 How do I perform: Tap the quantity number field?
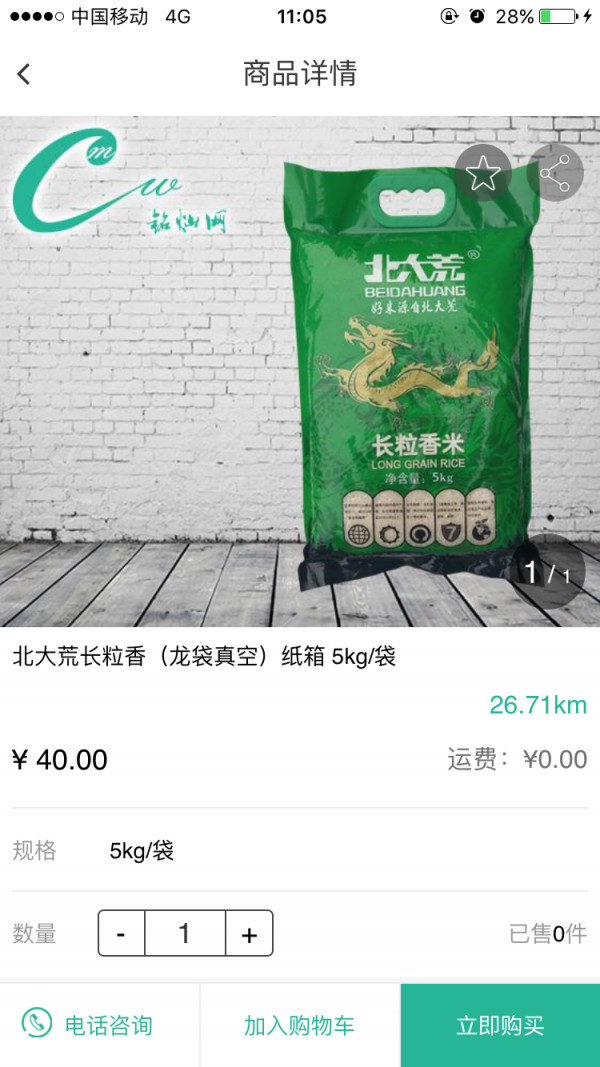click(x=185, y=934)
